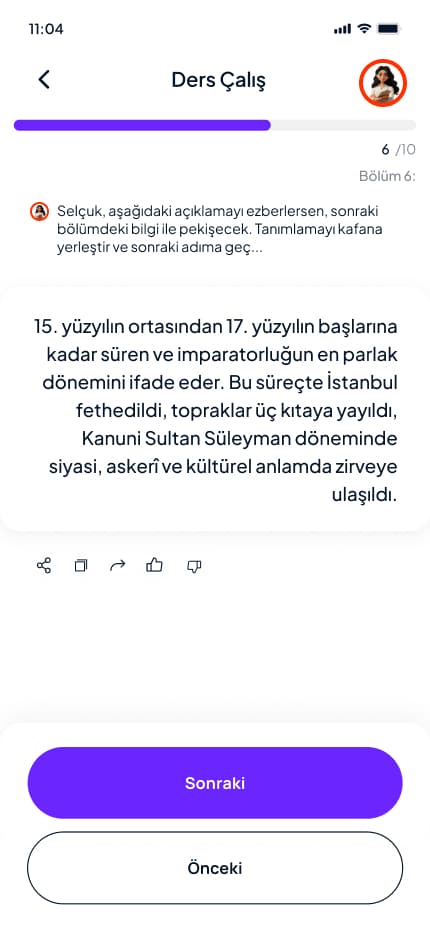The height and width of the screenshot is (931, 430).
Task: Share this explanation card
Action: [44, 566]
